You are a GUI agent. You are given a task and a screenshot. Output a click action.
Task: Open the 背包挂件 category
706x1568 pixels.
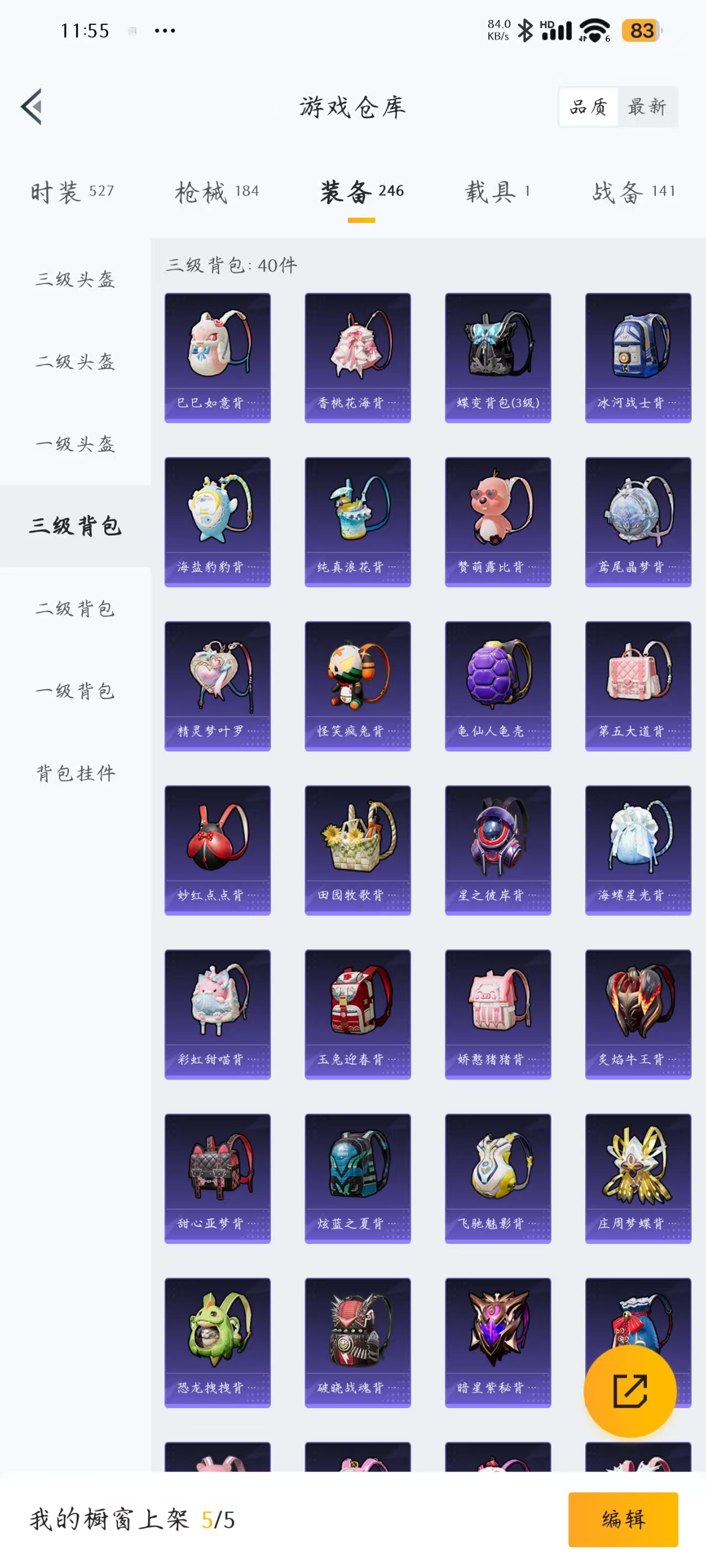click(75, 773)
